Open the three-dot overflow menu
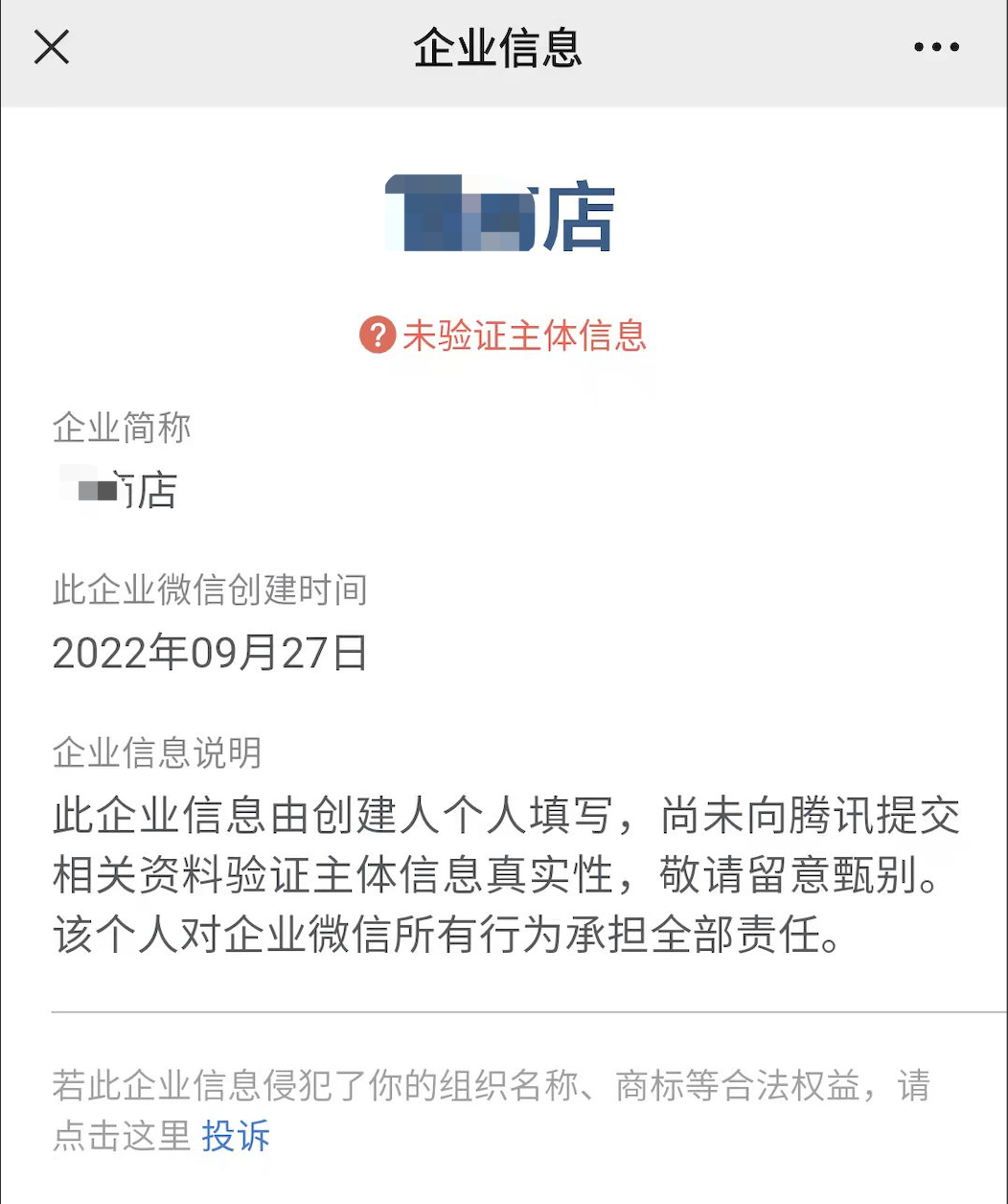 (x=936, y=47)
